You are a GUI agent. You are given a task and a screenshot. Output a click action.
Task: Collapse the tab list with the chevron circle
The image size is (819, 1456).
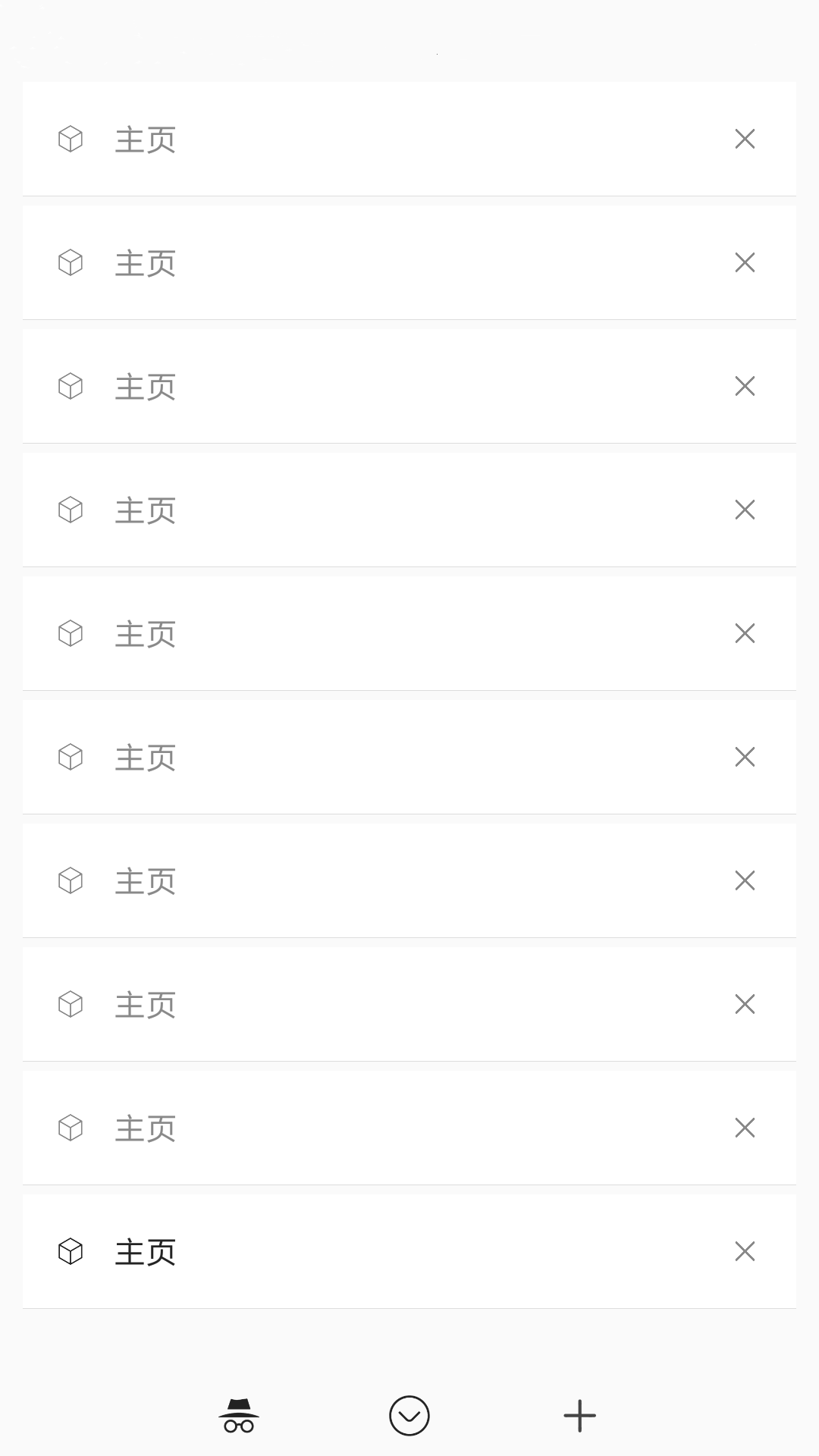409,1415
